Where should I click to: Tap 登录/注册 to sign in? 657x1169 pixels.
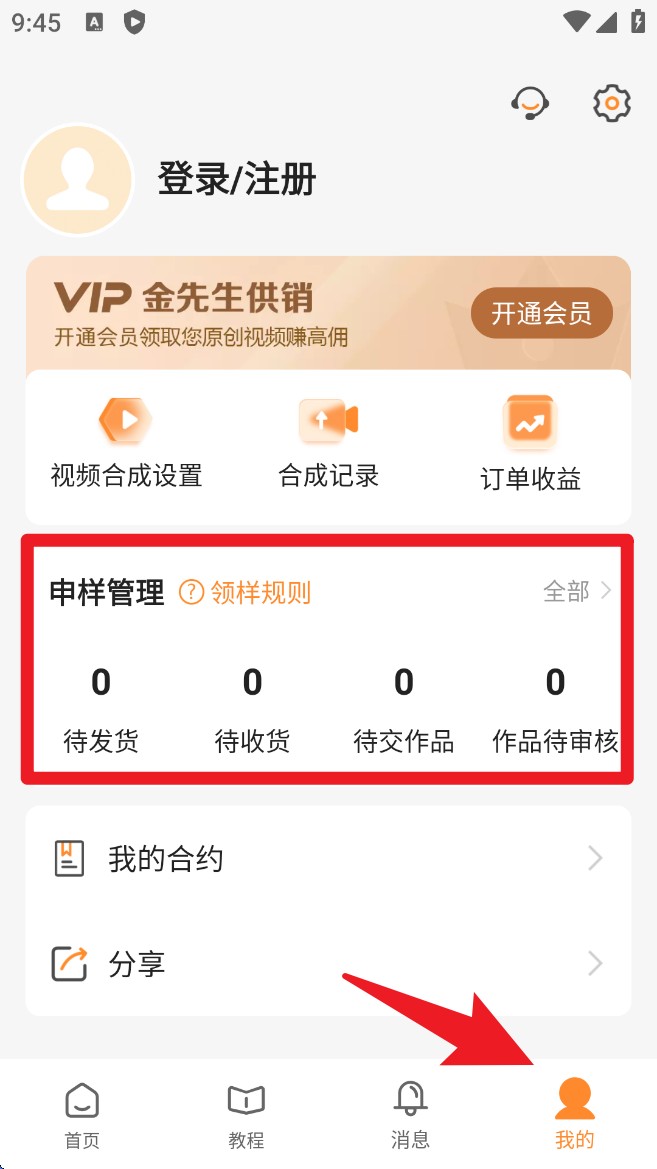click(237, 180)
